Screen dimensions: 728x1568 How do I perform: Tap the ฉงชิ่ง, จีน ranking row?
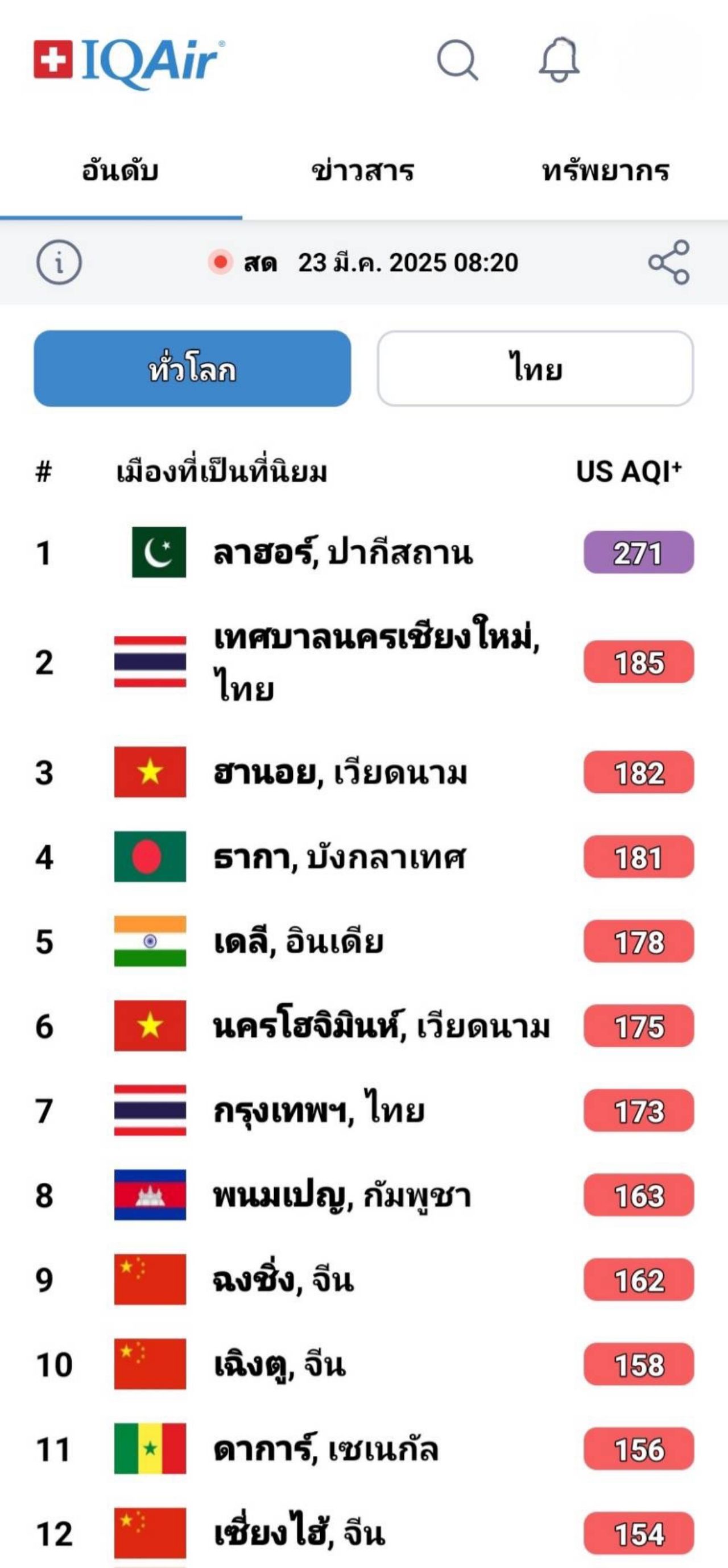point(283,1280)
